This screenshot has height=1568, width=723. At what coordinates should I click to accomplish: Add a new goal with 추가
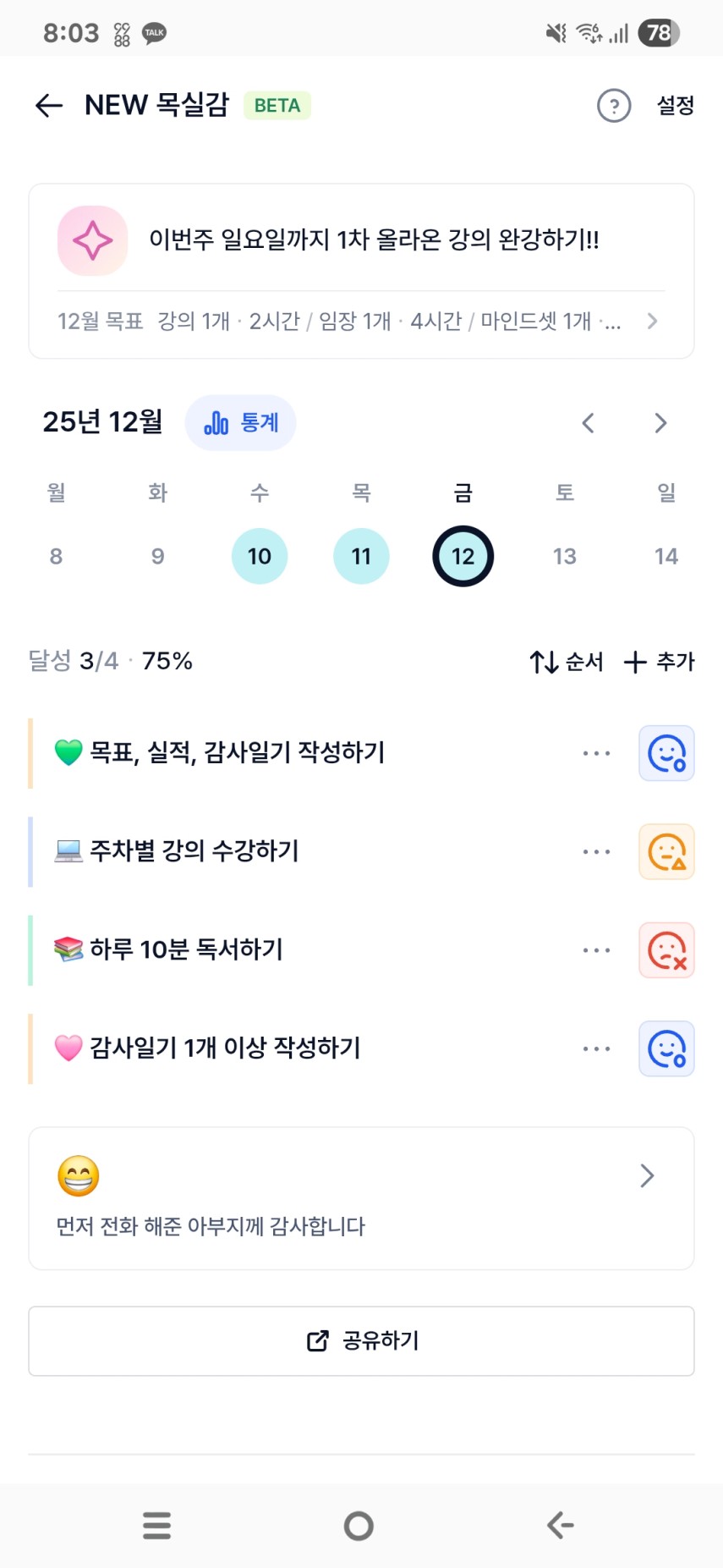659,662
